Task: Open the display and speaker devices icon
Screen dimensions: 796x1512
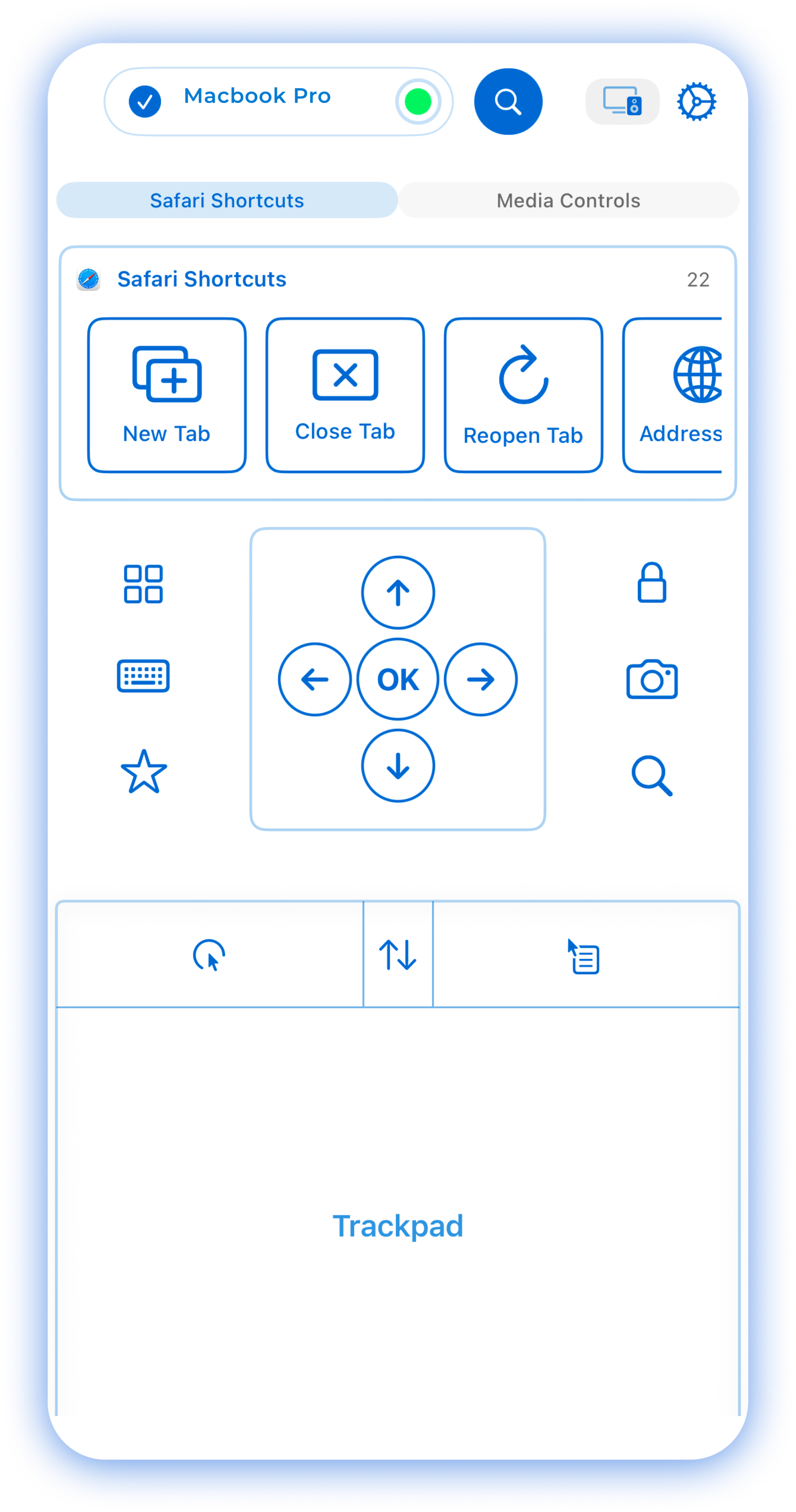Action: 621,101
